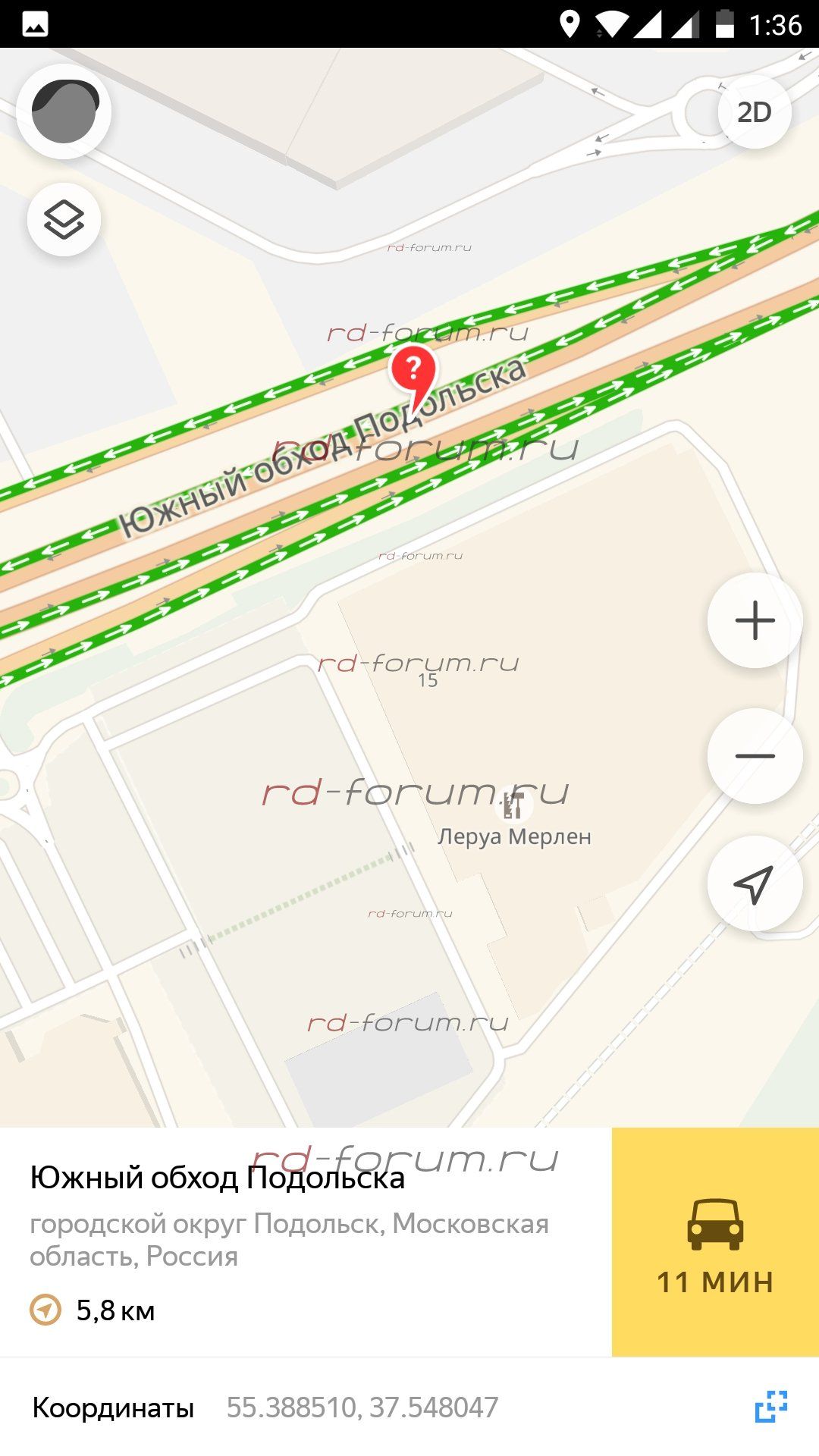Zoom out with the minus button
Image resolution: width=819 pixels, height=1456 pixels.
pyautogui.click(x=755, y=755)
